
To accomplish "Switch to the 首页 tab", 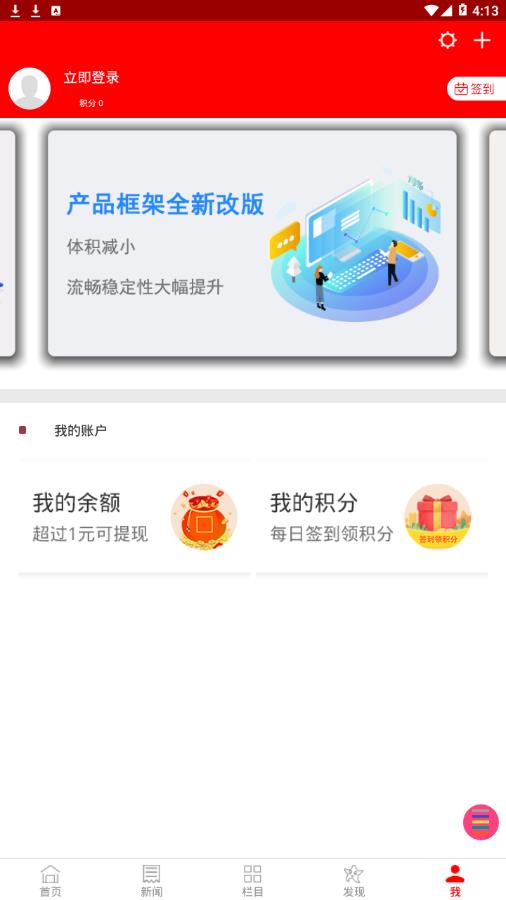I will (50, 880).
